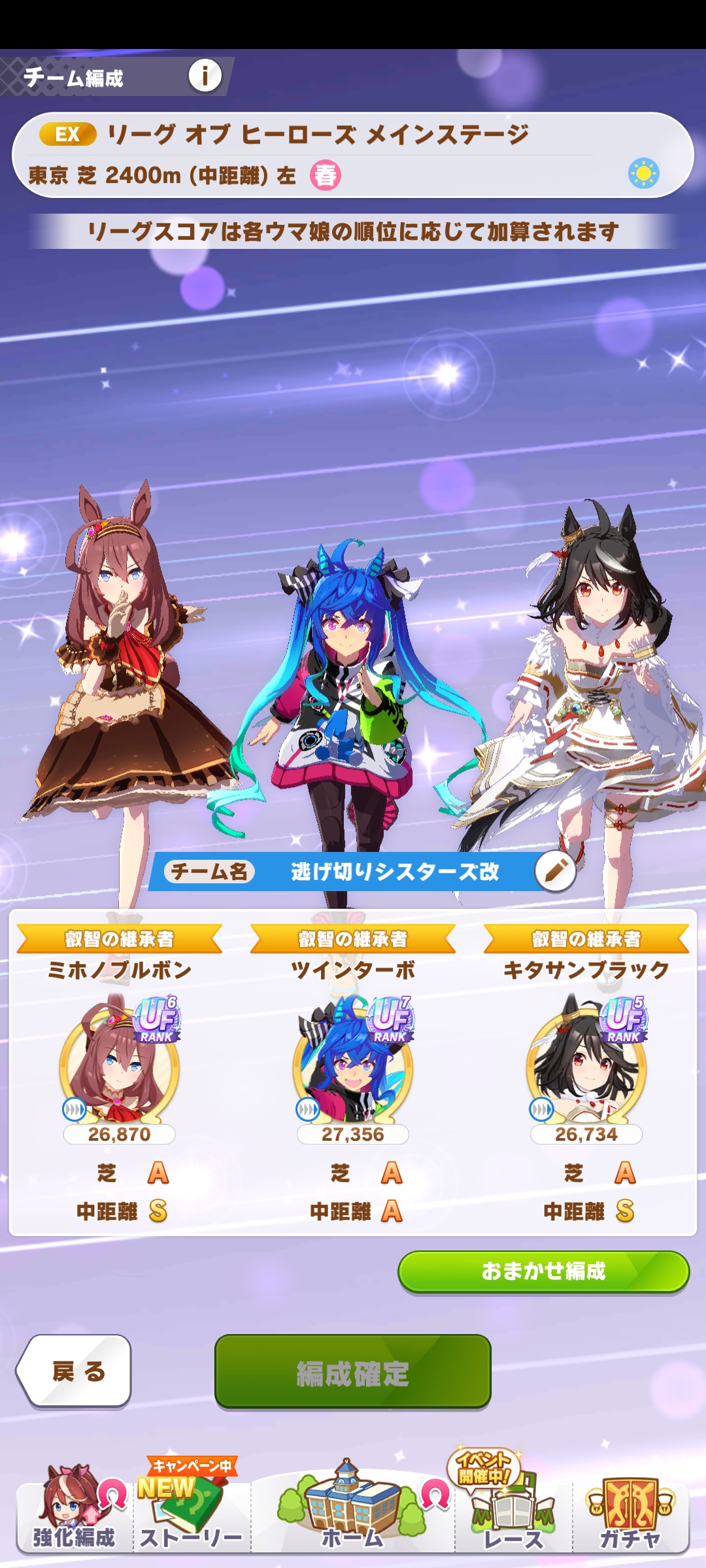
Task: Open the ガチャ tab
Action: pos(631,1511)
